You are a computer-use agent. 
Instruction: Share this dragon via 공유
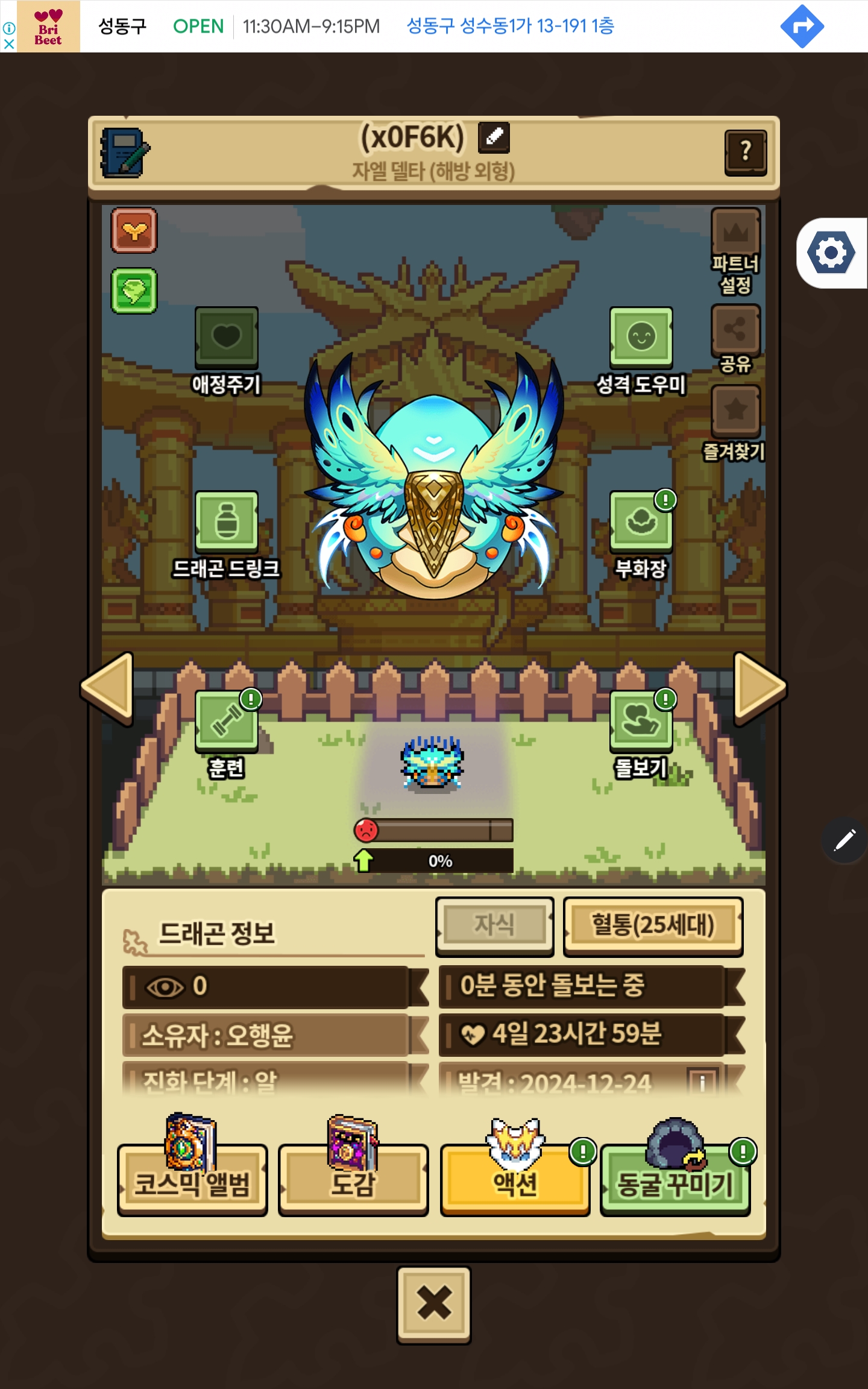pyautogui.click(x=735, y=330)
